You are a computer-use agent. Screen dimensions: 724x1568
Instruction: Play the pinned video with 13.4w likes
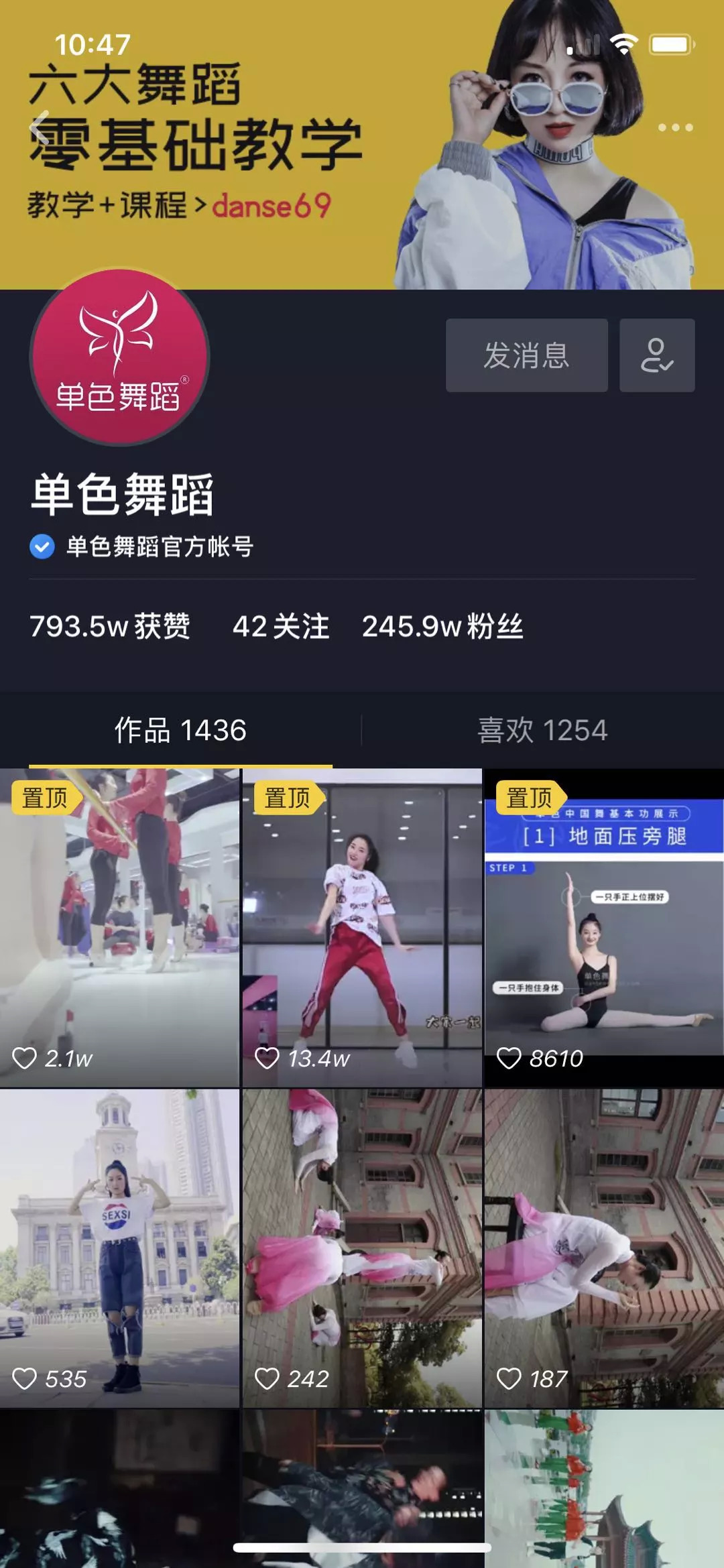click(362, 927)
